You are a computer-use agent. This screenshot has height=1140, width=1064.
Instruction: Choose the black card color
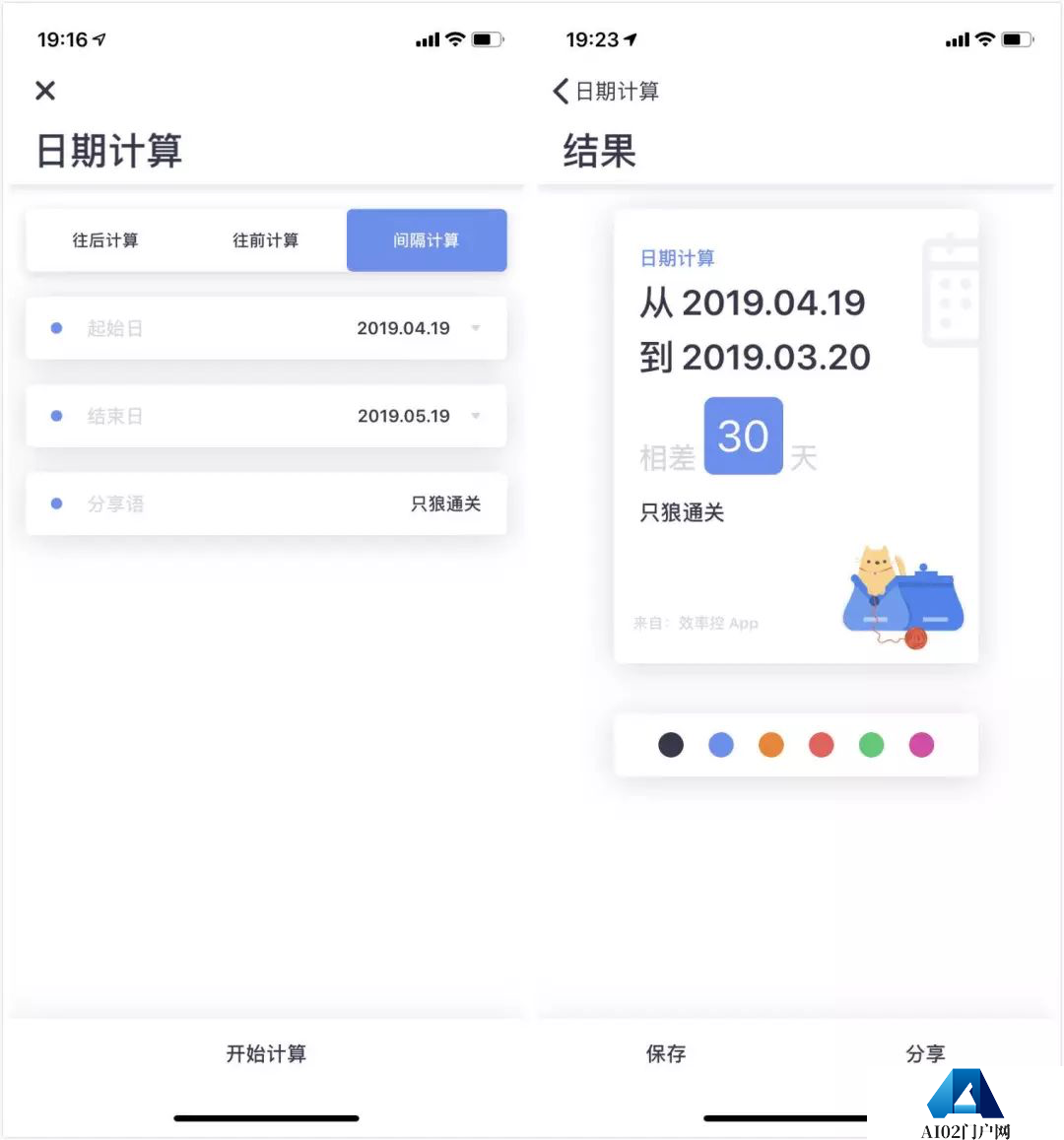click(671, 745)
